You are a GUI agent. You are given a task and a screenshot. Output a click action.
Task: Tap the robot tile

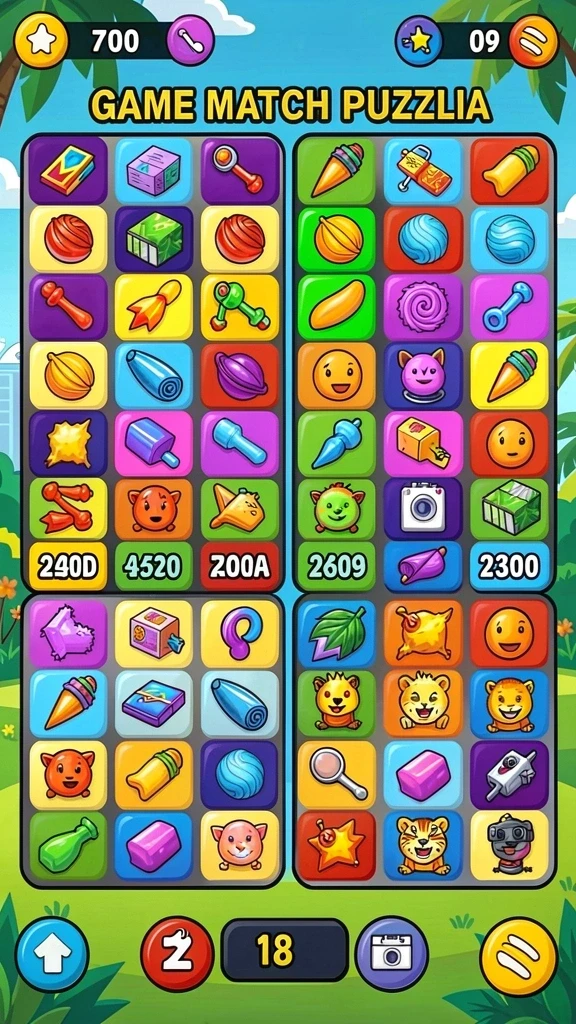tap(509, 846)
